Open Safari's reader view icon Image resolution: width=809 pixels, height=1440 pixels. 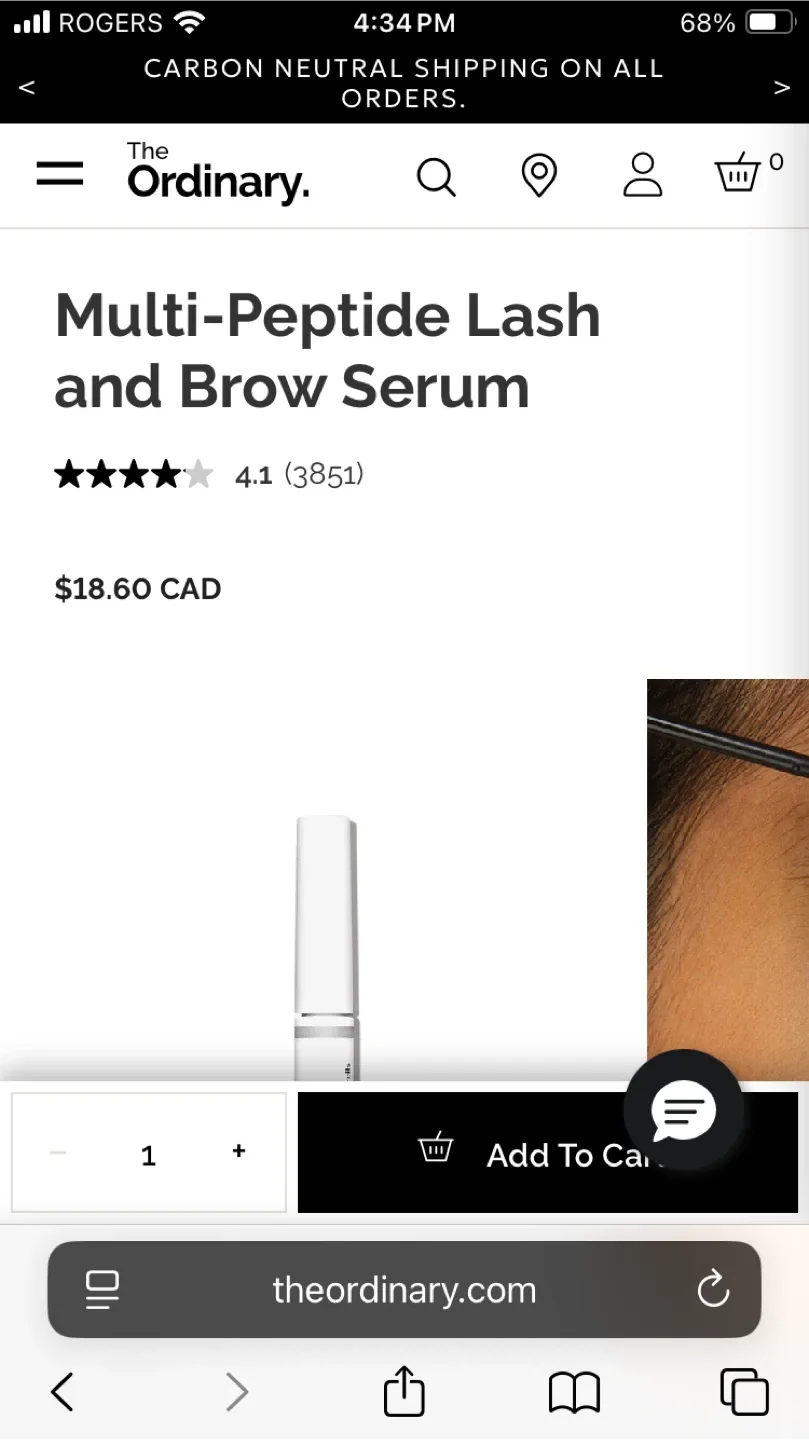[101, 1290]
